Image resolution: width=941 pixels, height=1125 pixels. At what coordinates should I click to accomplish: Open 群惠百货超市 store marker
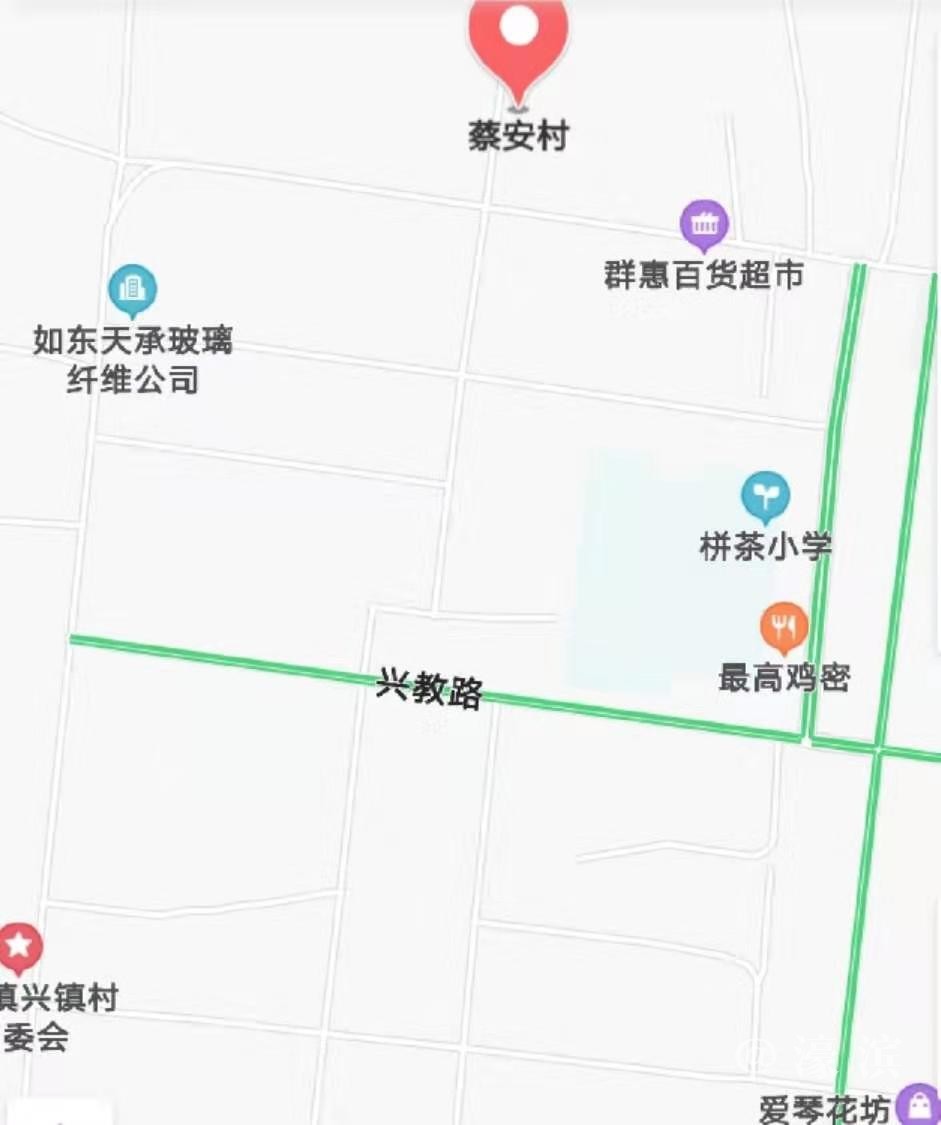[x=704, y=226]
